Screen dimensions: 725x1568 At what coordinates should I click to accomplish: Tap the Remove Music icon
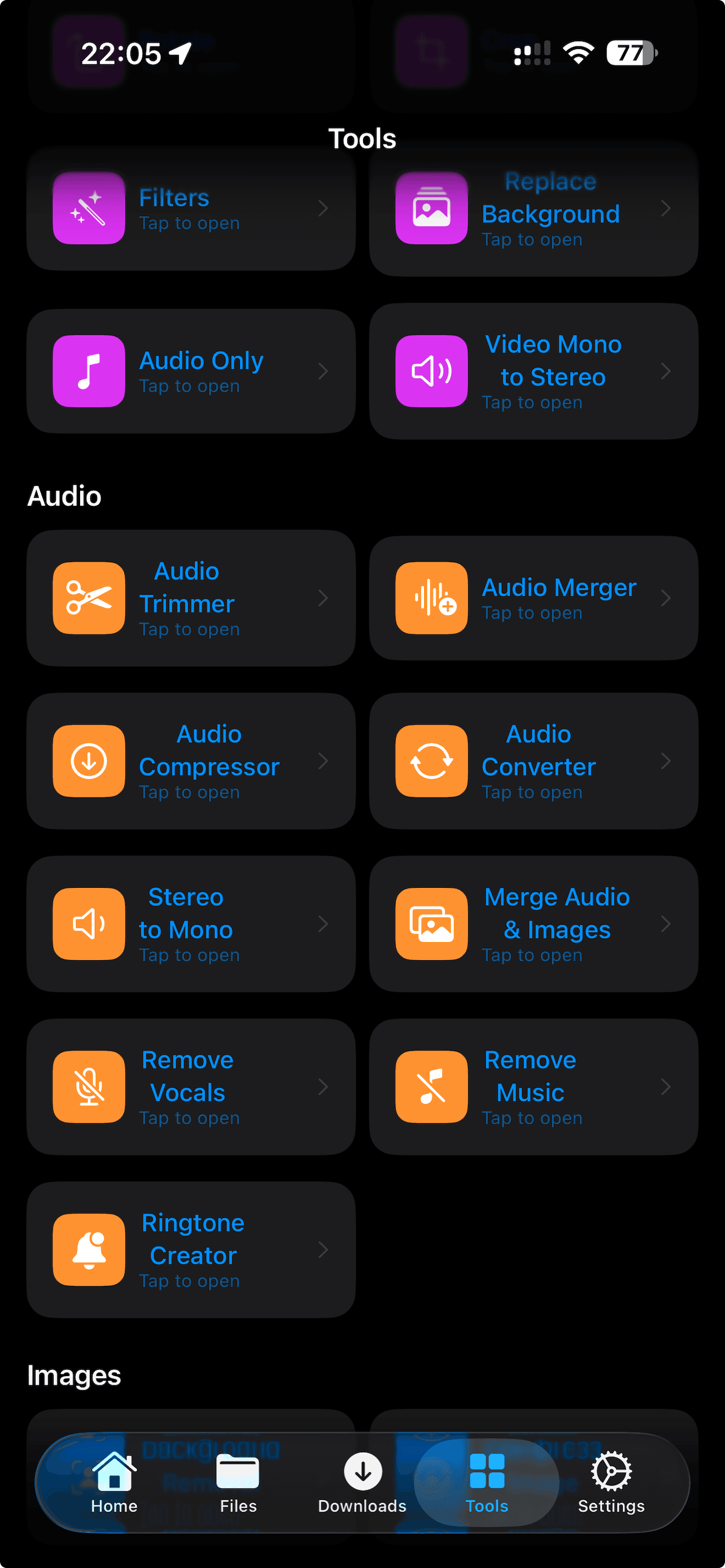[x=431, y=1087]
